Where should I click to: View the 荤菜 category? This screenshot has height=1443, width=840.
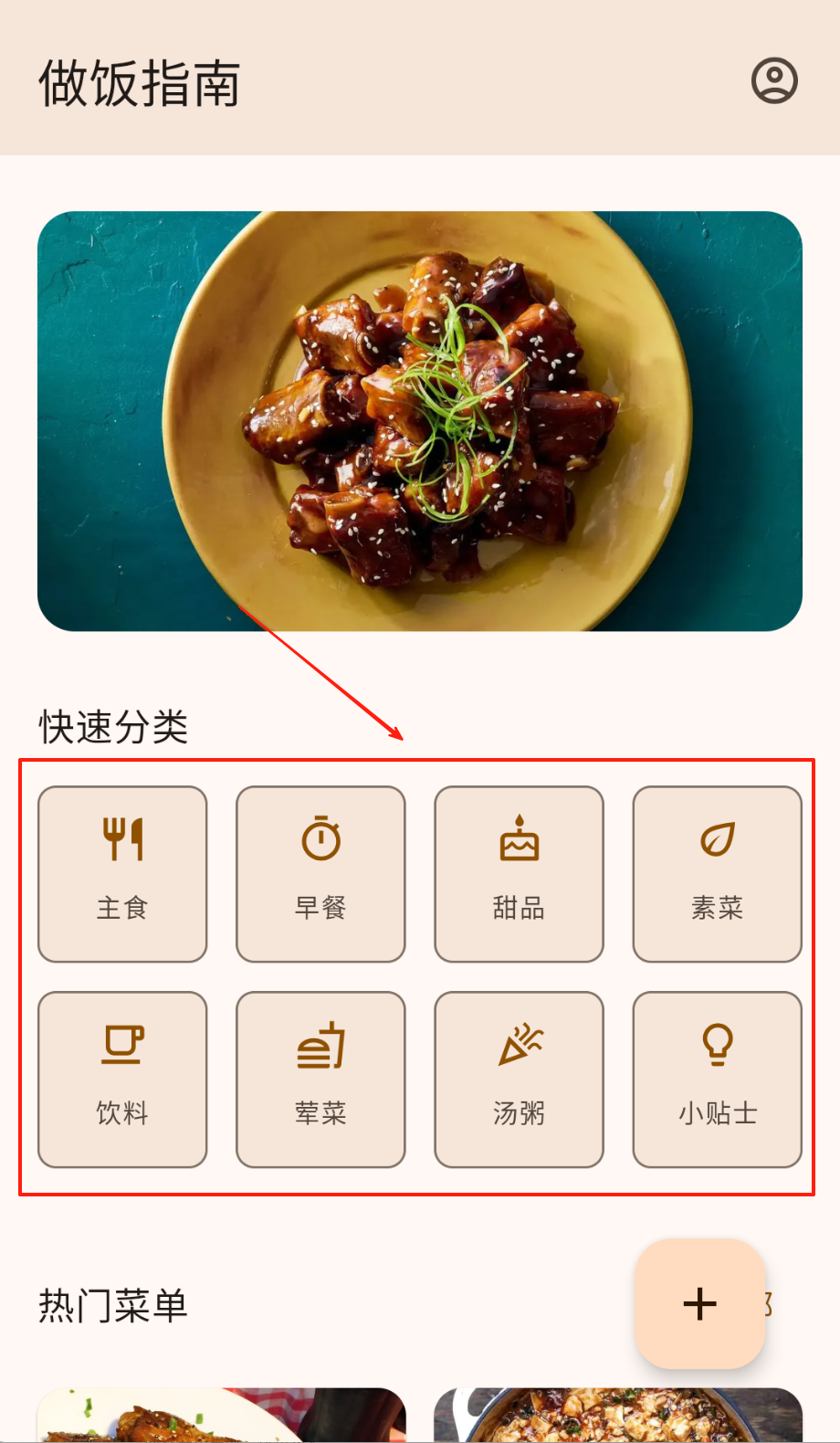320,1079
